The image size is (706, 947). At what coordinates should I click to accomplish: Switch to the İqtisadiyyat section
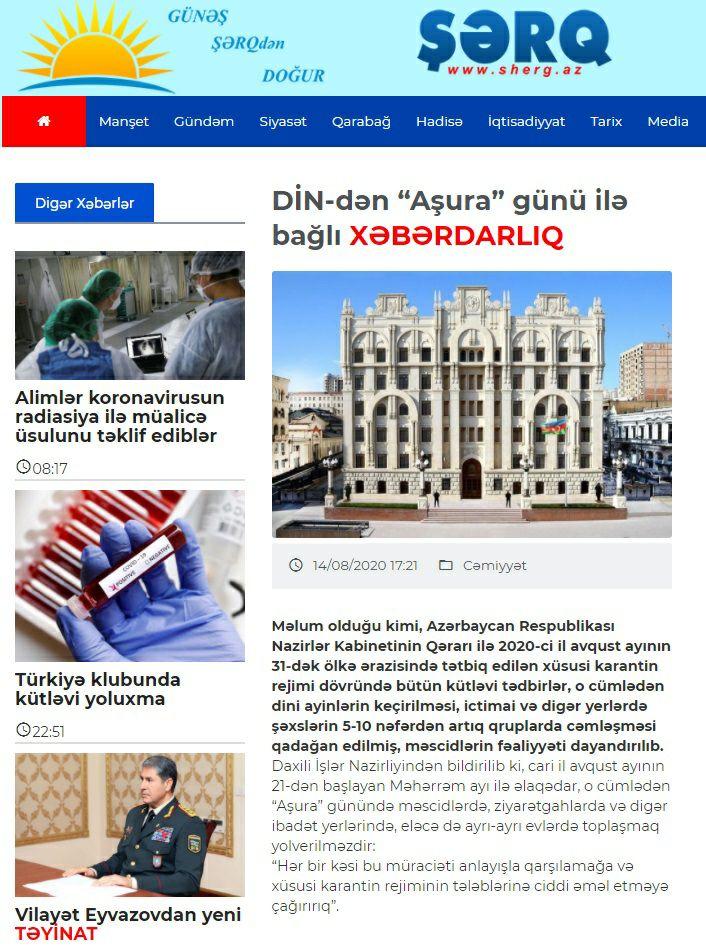[x=526, y=121]
